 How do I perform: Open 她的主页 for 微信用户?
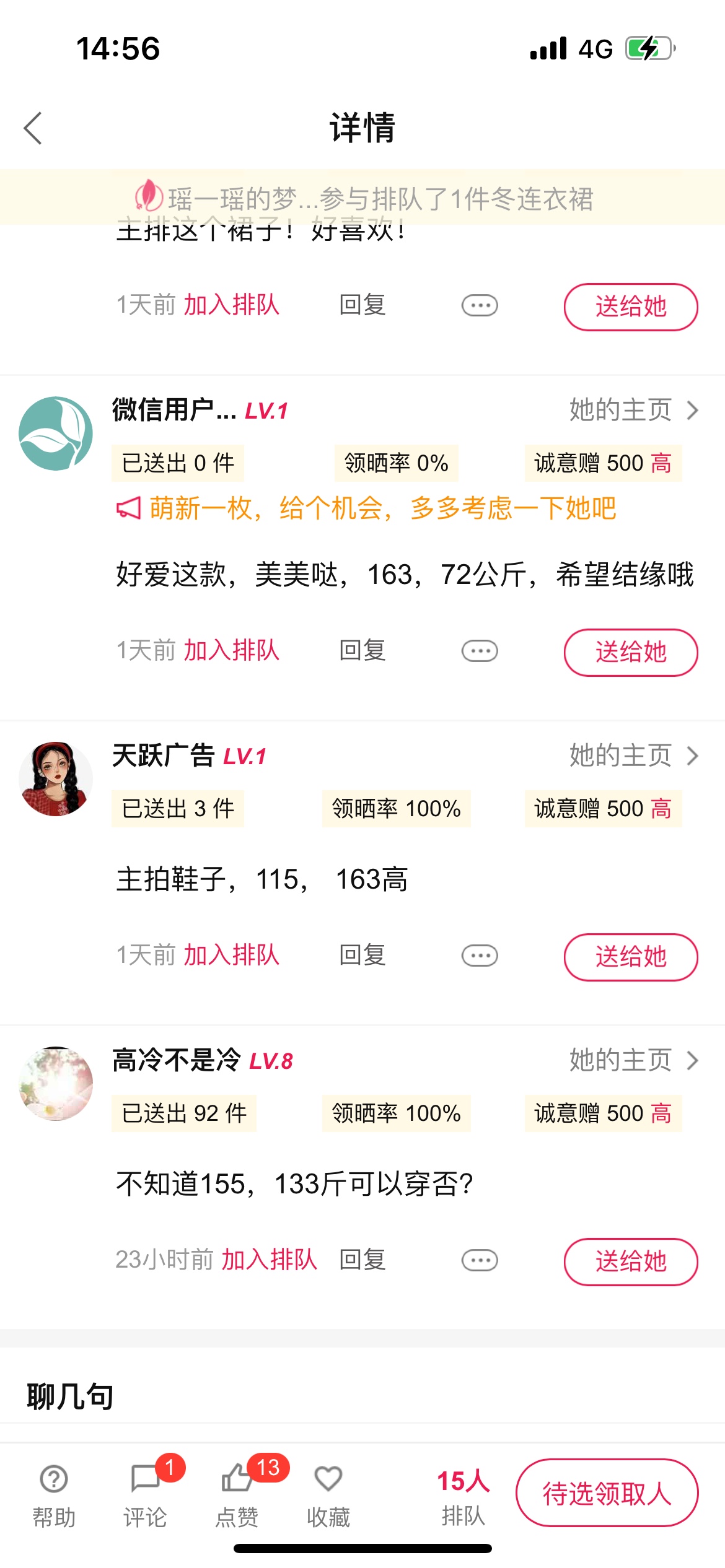[x=633, y=410]
